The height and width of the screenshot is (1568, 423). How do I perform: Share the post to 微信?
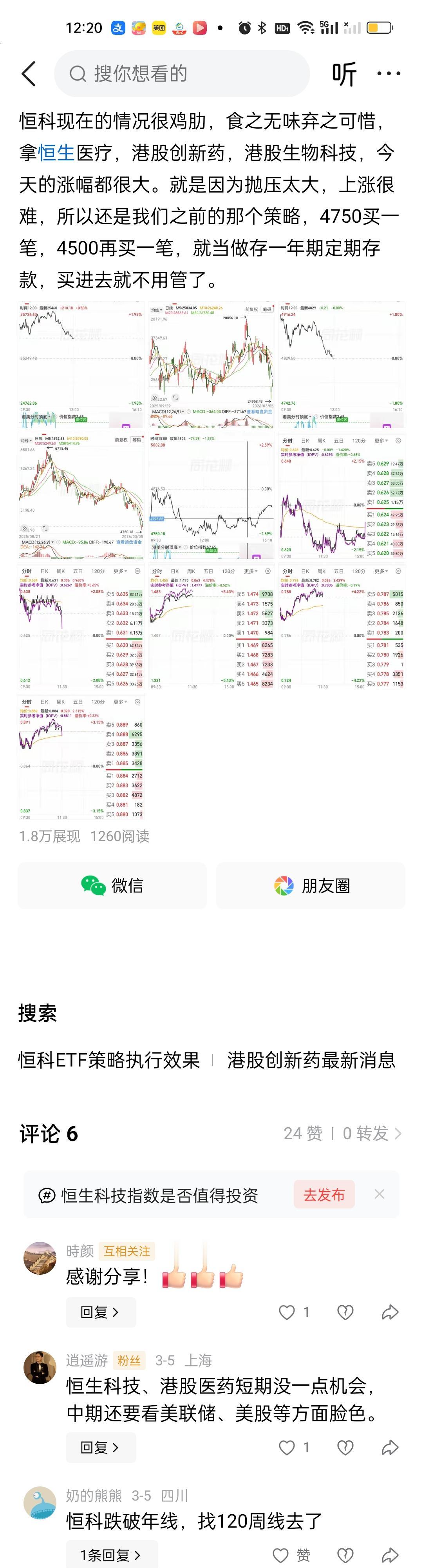[112, 885]
